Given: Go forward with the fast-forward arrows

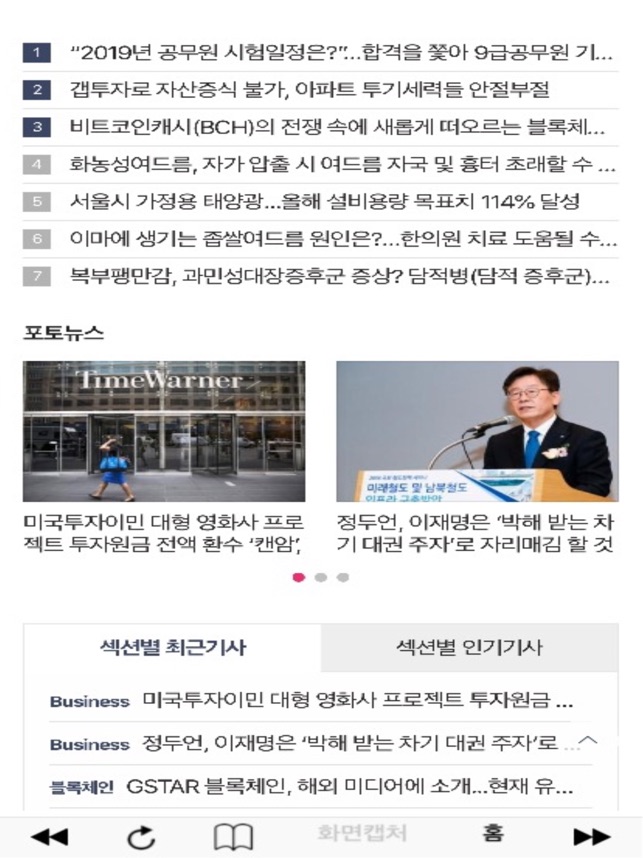Looking at the screenshot, I should click(591, 836).
